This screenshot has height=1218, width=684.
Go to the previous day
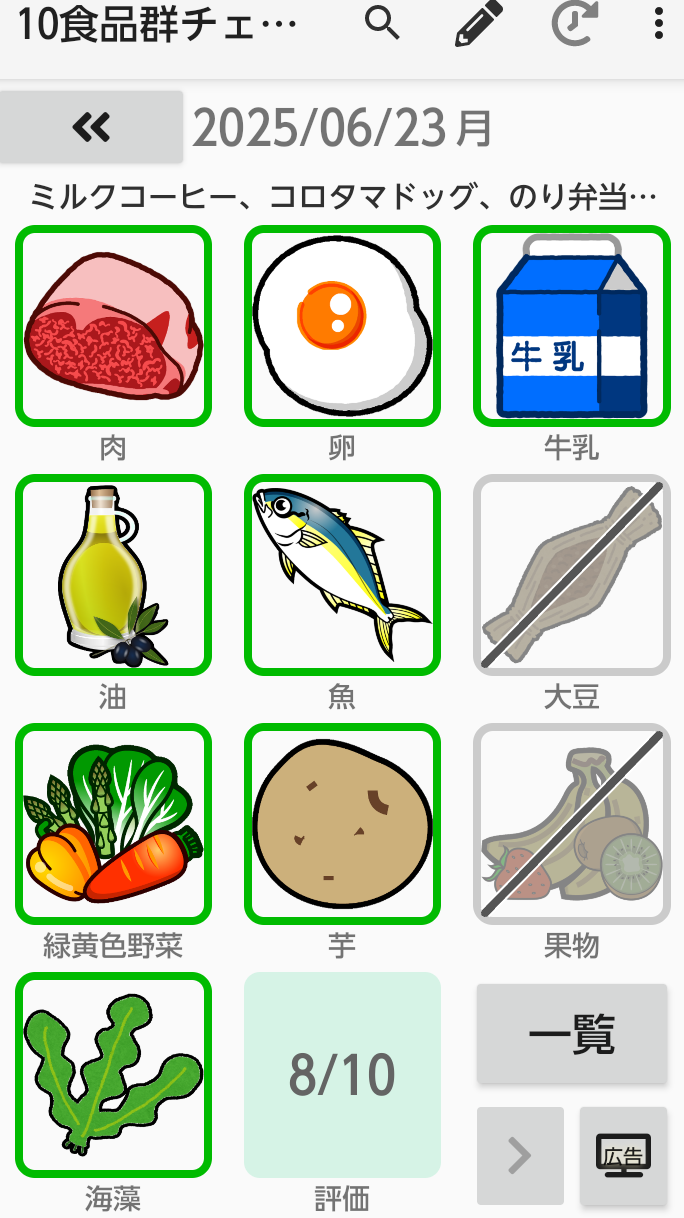click(91, 127)
